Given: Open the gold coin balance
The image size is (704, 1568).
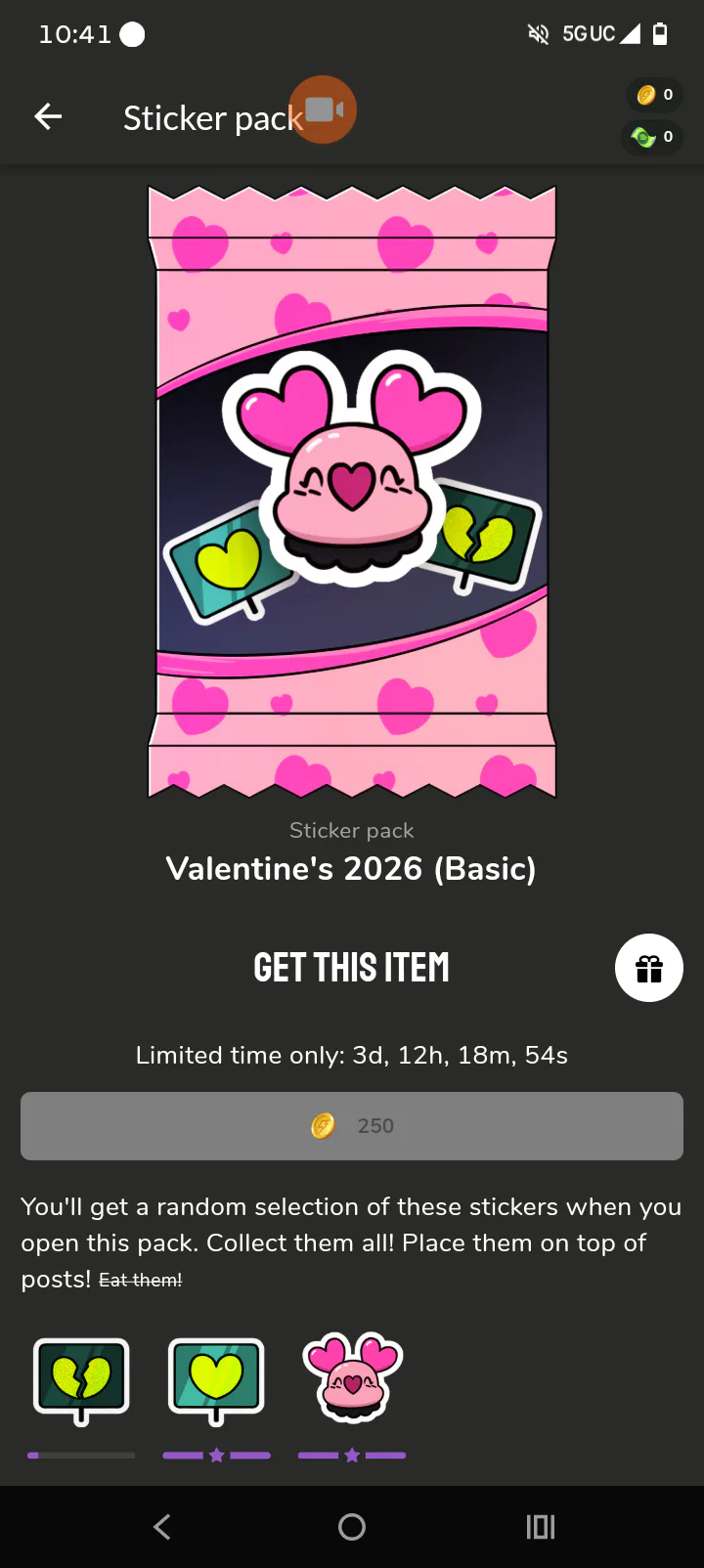Looking at the screenshot, I should [x=655, y=95].
